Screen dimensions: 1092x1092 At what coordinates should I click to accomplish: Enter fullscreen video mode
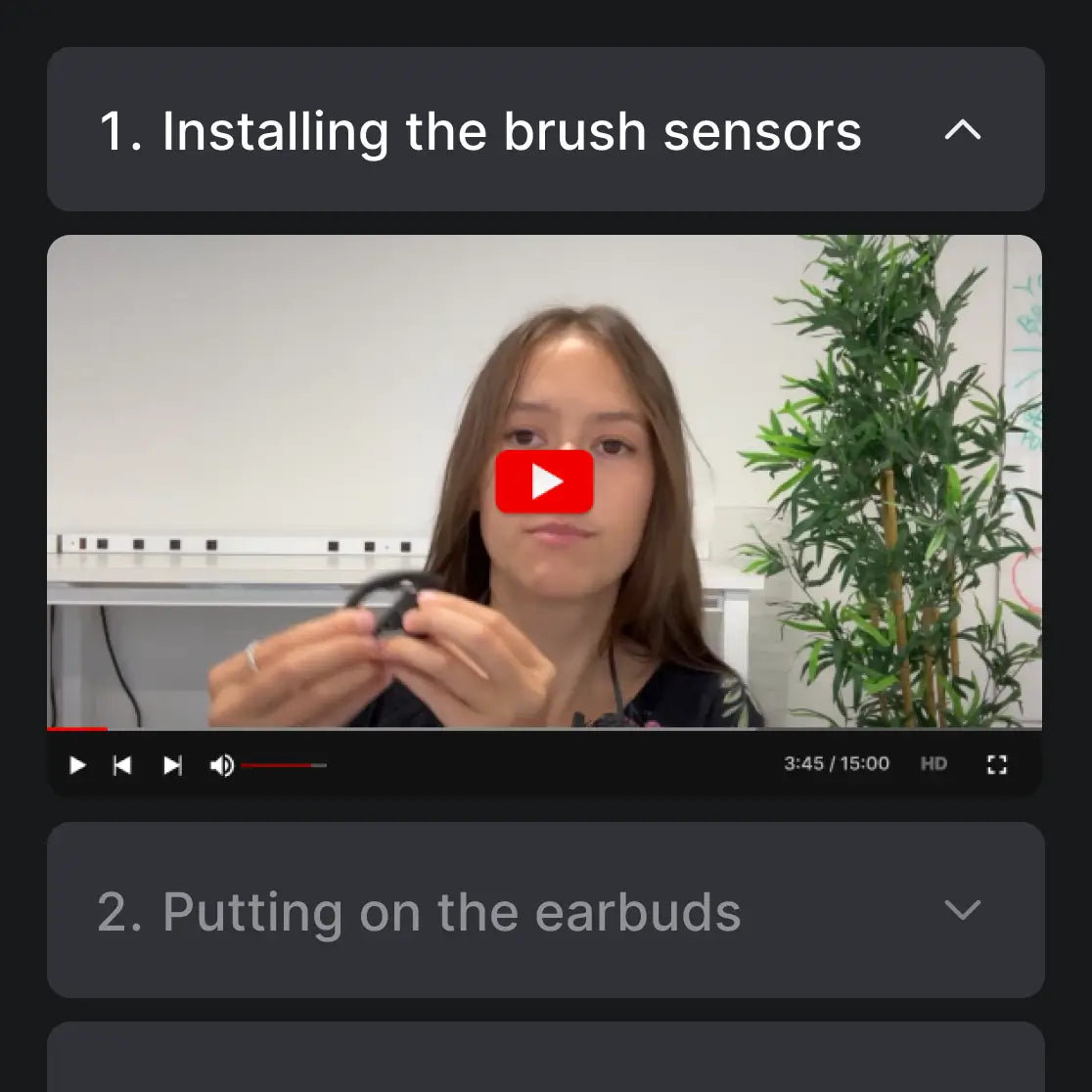tap(996, 765)
